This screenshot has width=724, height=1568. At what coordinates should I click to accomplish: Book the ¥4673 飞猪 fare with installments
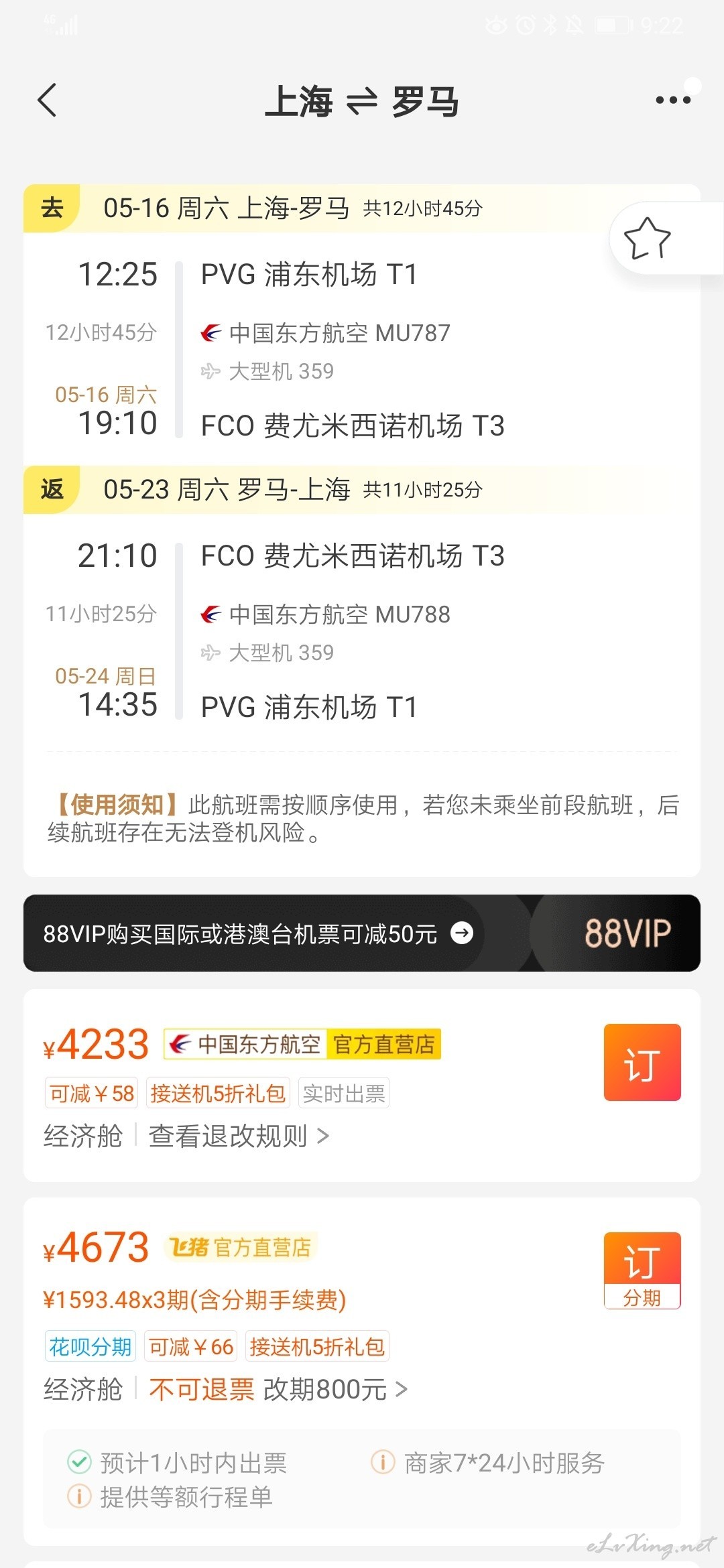642,1270
